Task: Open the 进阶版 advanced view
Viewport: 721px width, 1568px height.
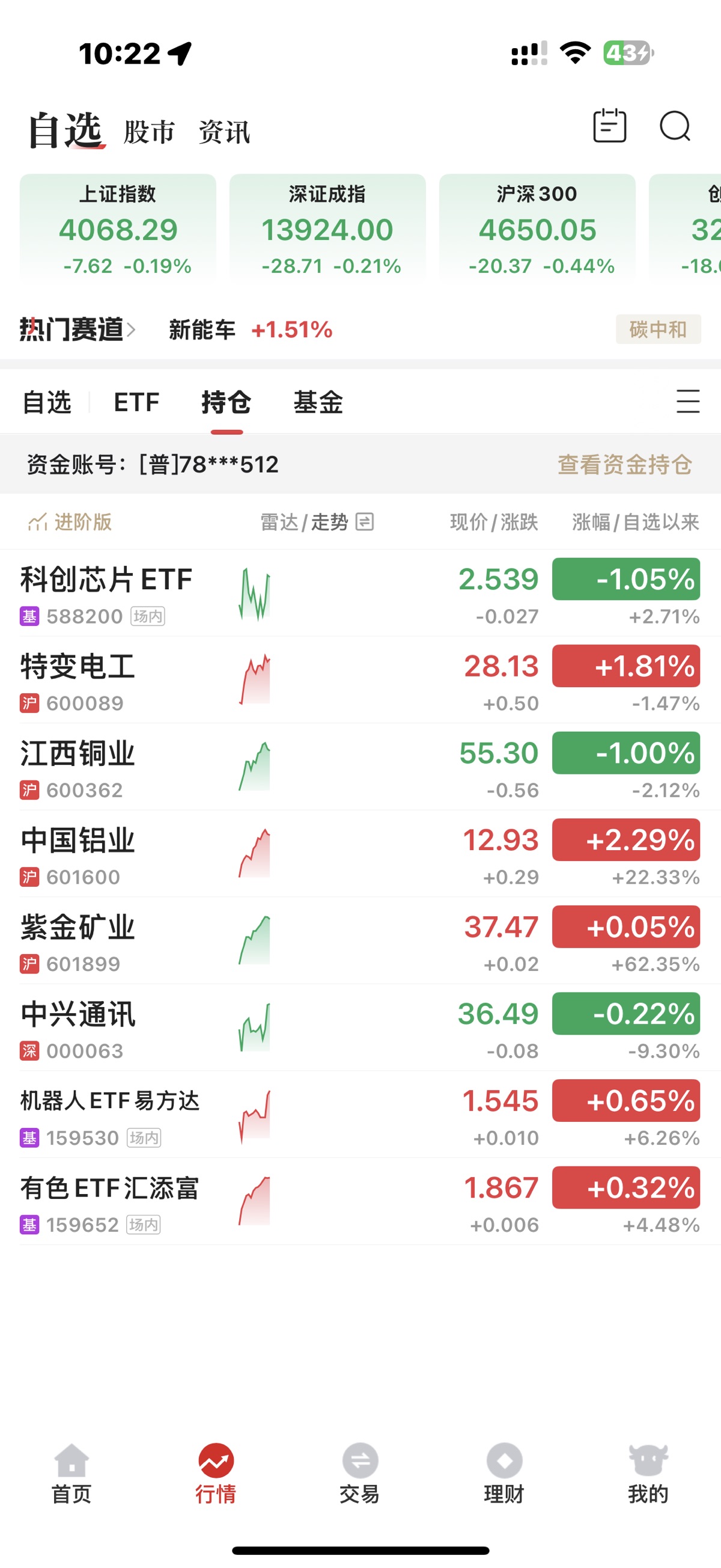Action: point(70,522)
